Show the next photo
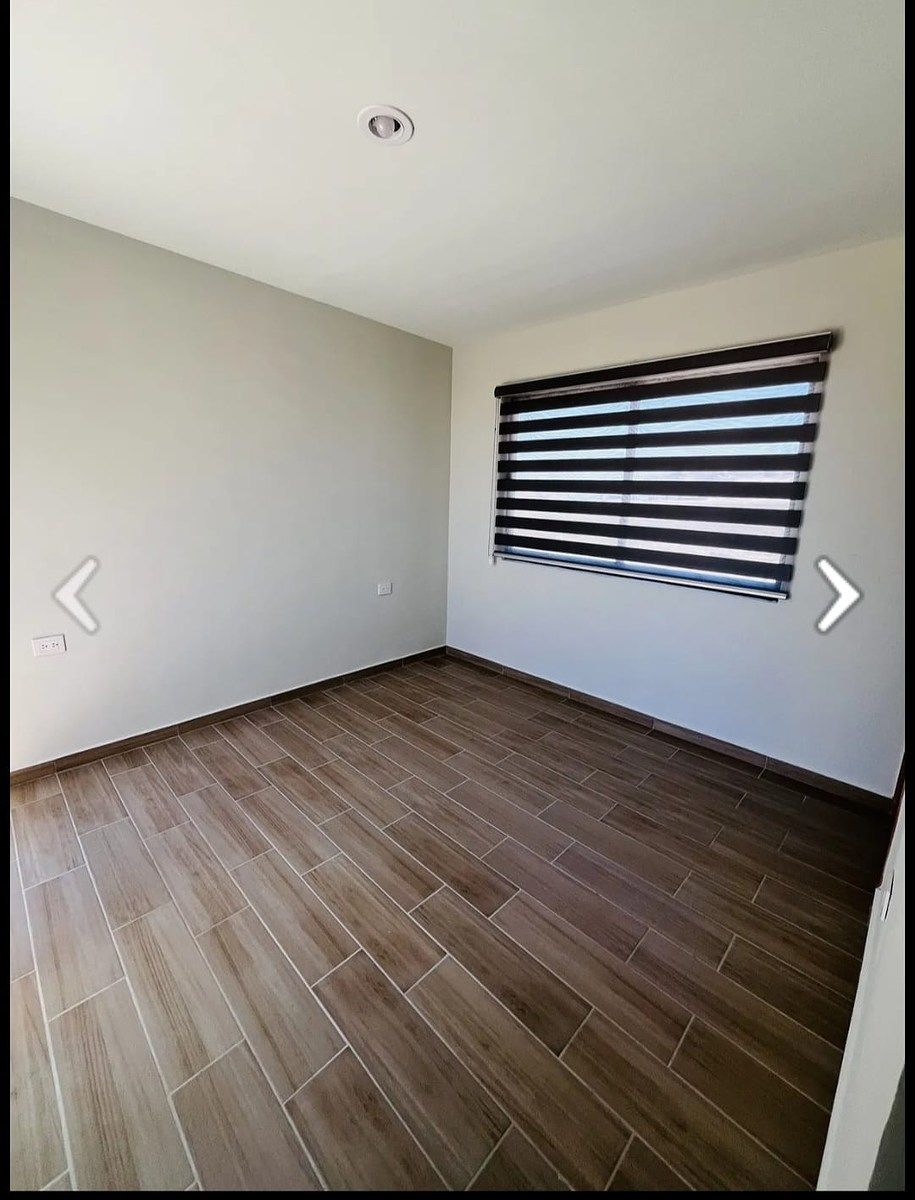 [836, 595]
